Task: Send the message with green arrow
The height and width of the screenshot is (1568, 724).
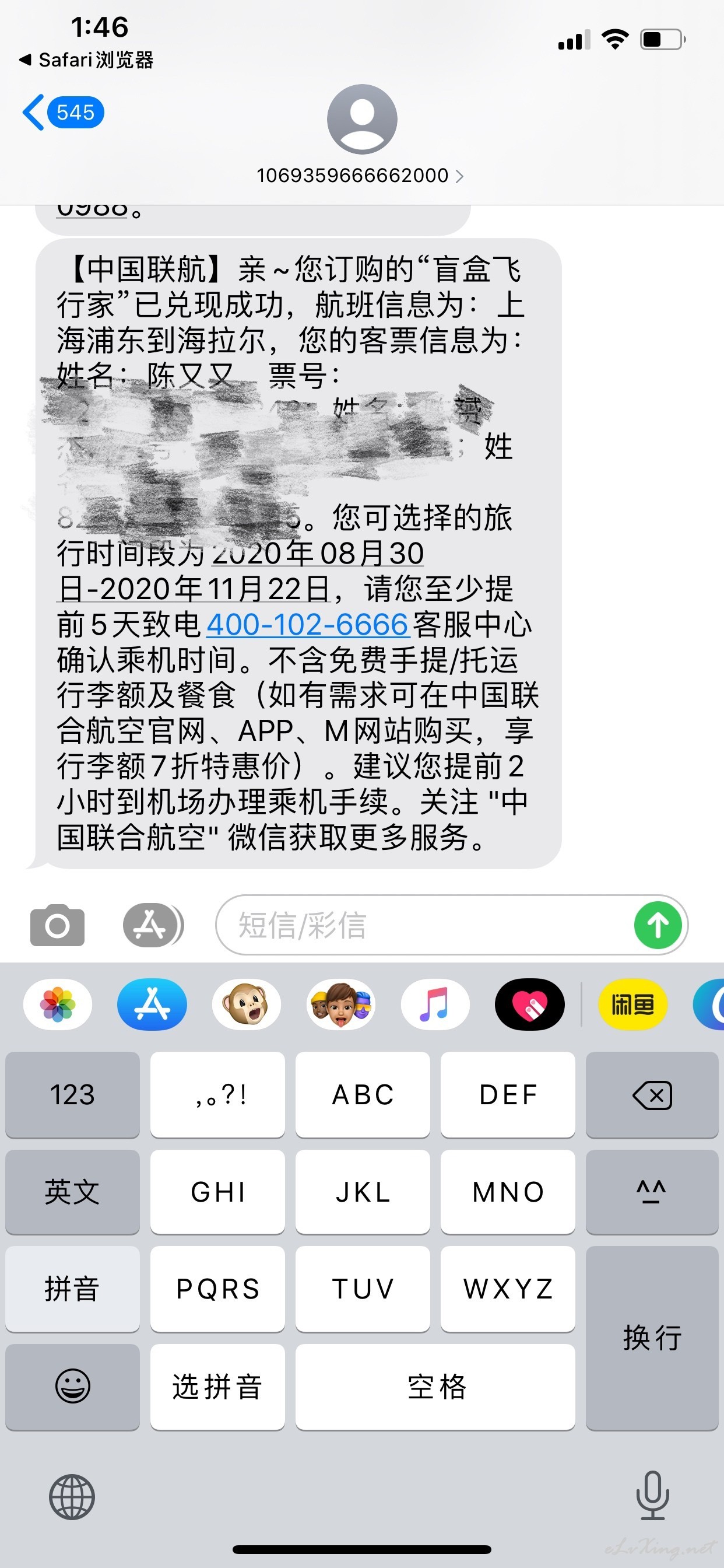Action: click(x=658, y=925)
